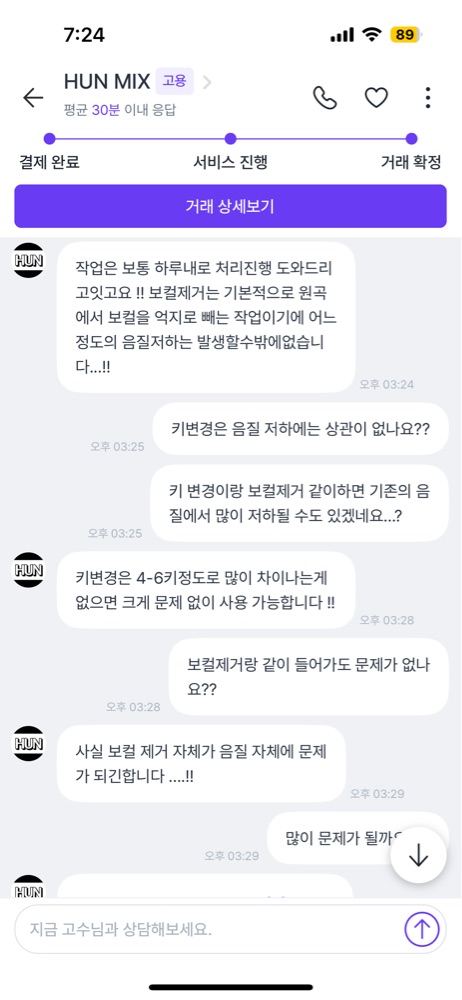Open HUN MIX profile via the chevron
462x1000 pixels.
click(x=207, y=82)
